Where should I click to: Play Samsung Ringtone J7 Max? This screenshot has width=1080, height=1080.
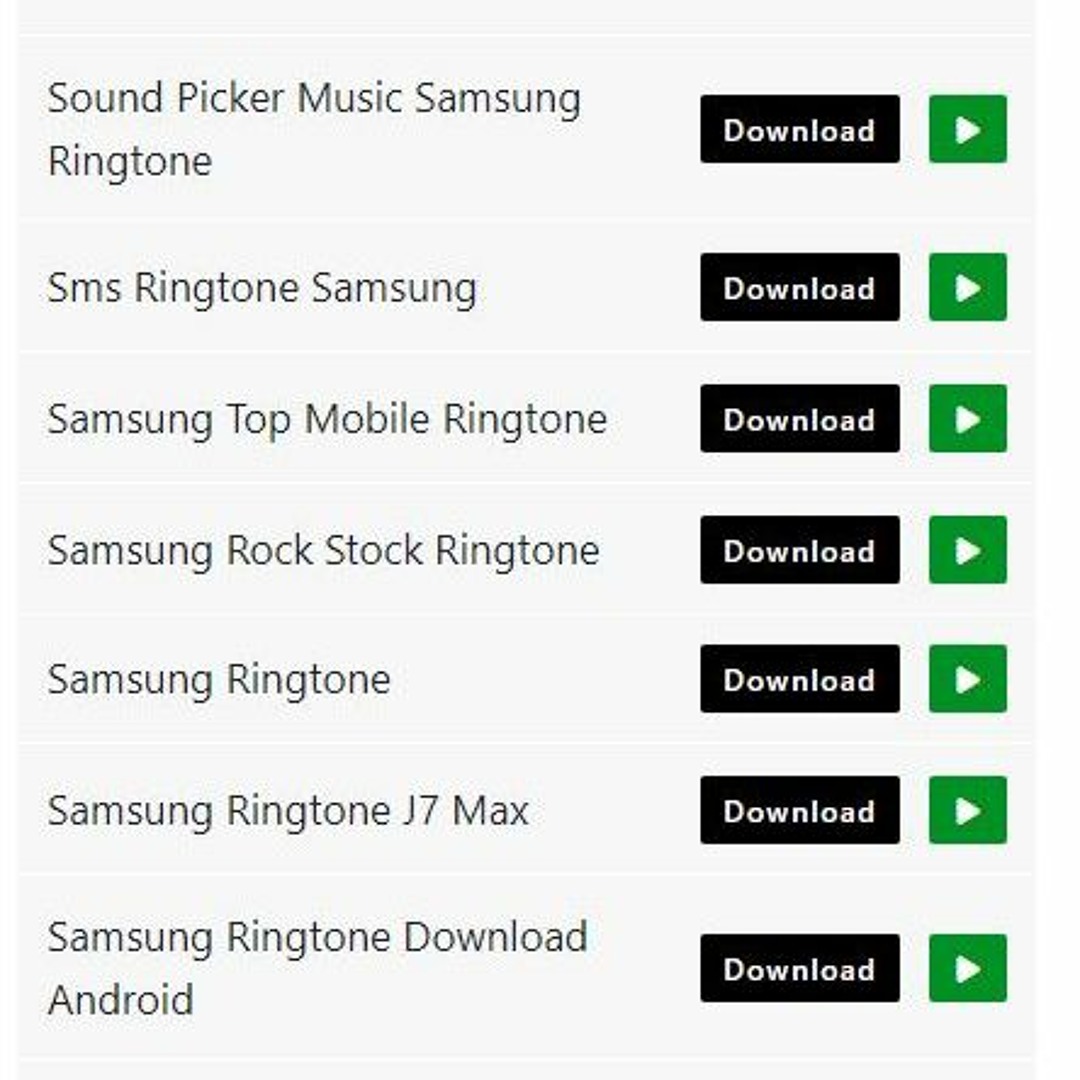pyautogui.click(x=967, y=810)
